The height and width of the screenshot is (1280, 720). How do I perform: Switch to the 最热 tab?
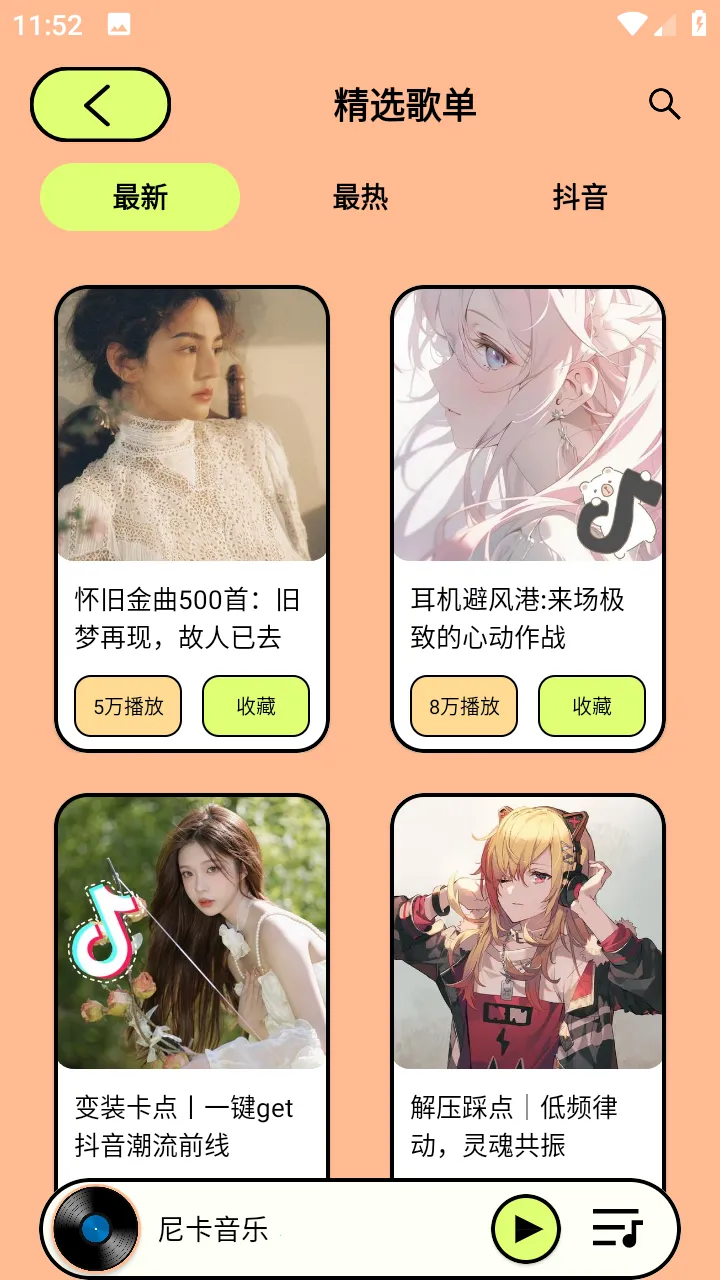[360, 197]
